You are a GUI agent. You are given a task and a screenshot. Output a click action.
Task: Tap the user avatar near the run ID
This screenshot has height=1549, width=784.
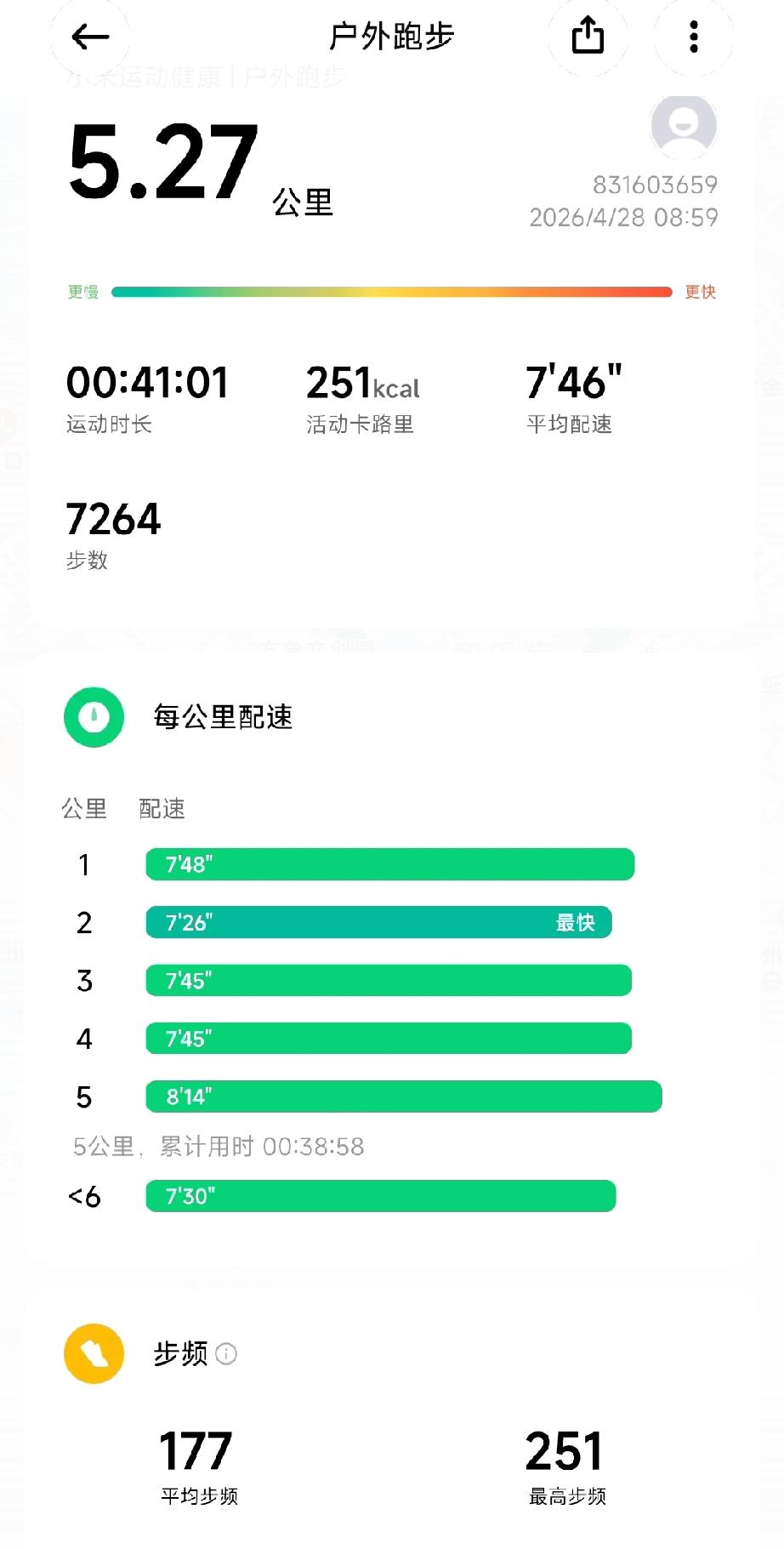click(685, 126)
